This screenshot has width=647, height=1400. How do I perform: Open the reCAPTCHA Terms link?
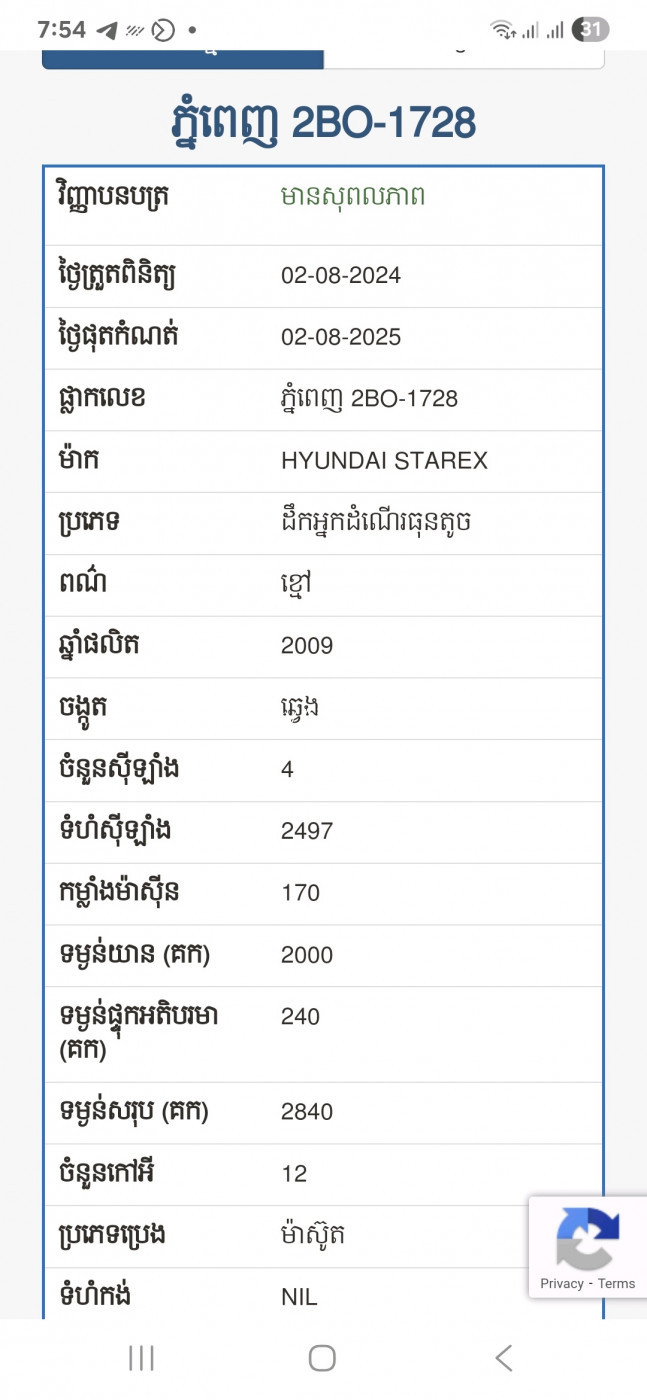617,1283
